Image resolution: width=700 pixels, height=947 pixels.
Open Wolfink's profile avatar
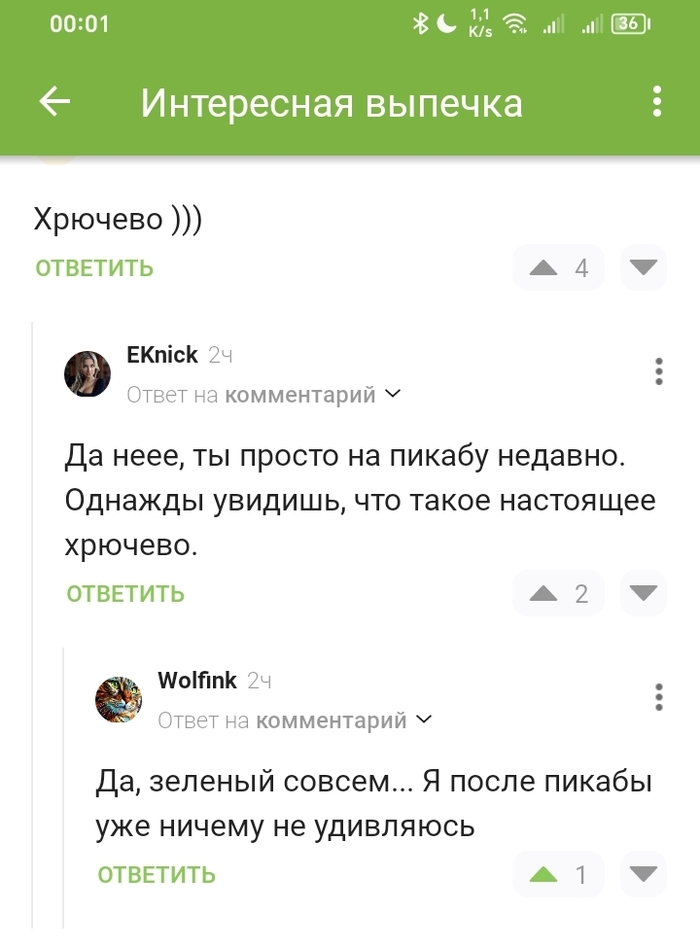pyautogui.click(x=118, y=699)
